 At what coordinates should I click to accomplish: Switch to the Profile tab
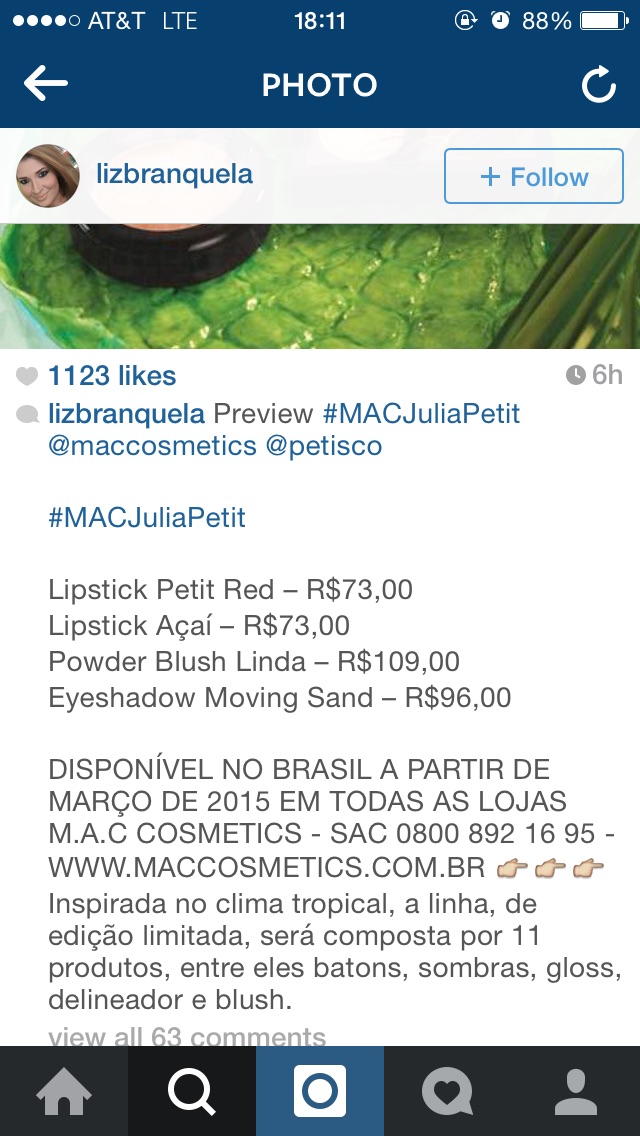pyautogui.click(x=576, y=1091)
